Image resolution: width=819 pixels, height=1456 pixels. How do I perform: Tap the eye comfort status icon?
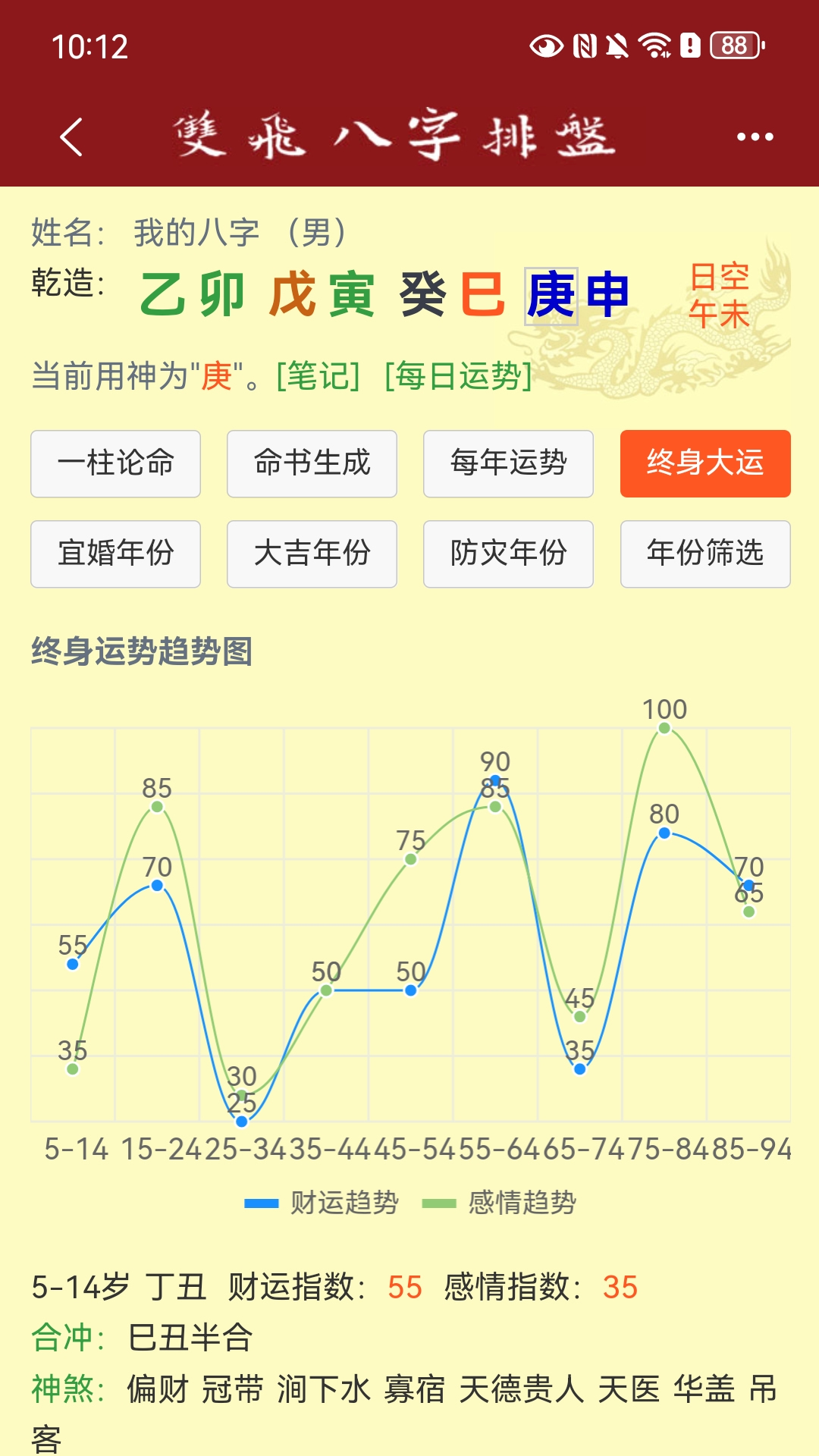click(548, 45)
